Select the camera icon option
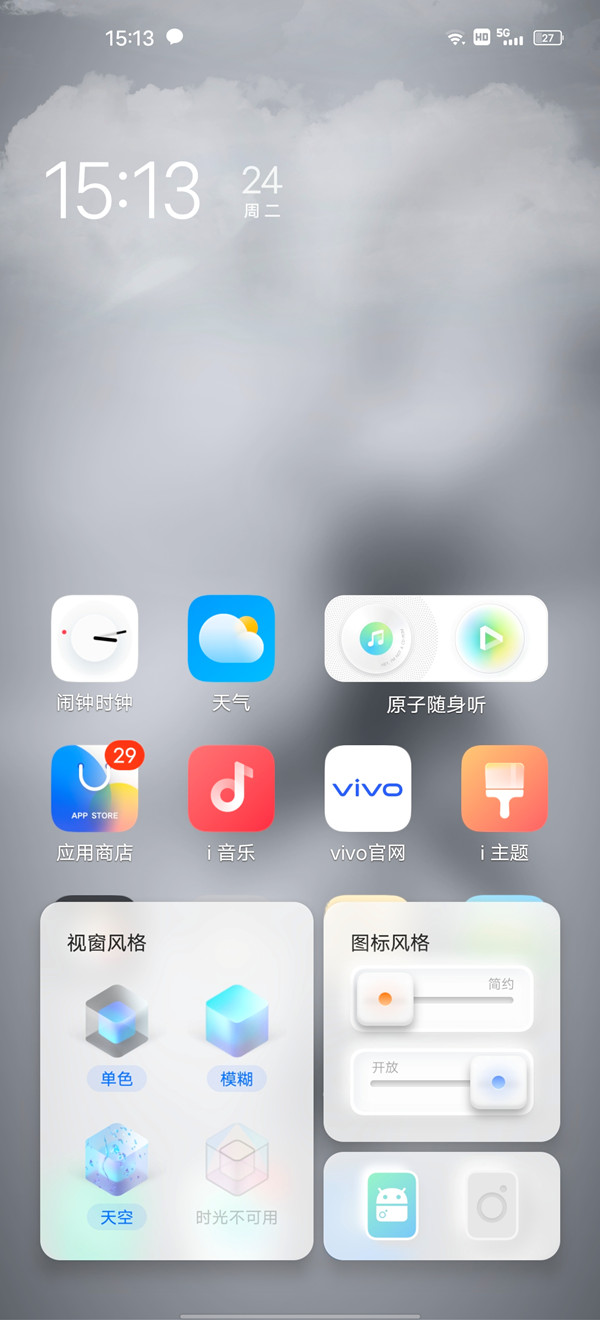Viewport: 600px width, 1320px height. [492, 1205]
